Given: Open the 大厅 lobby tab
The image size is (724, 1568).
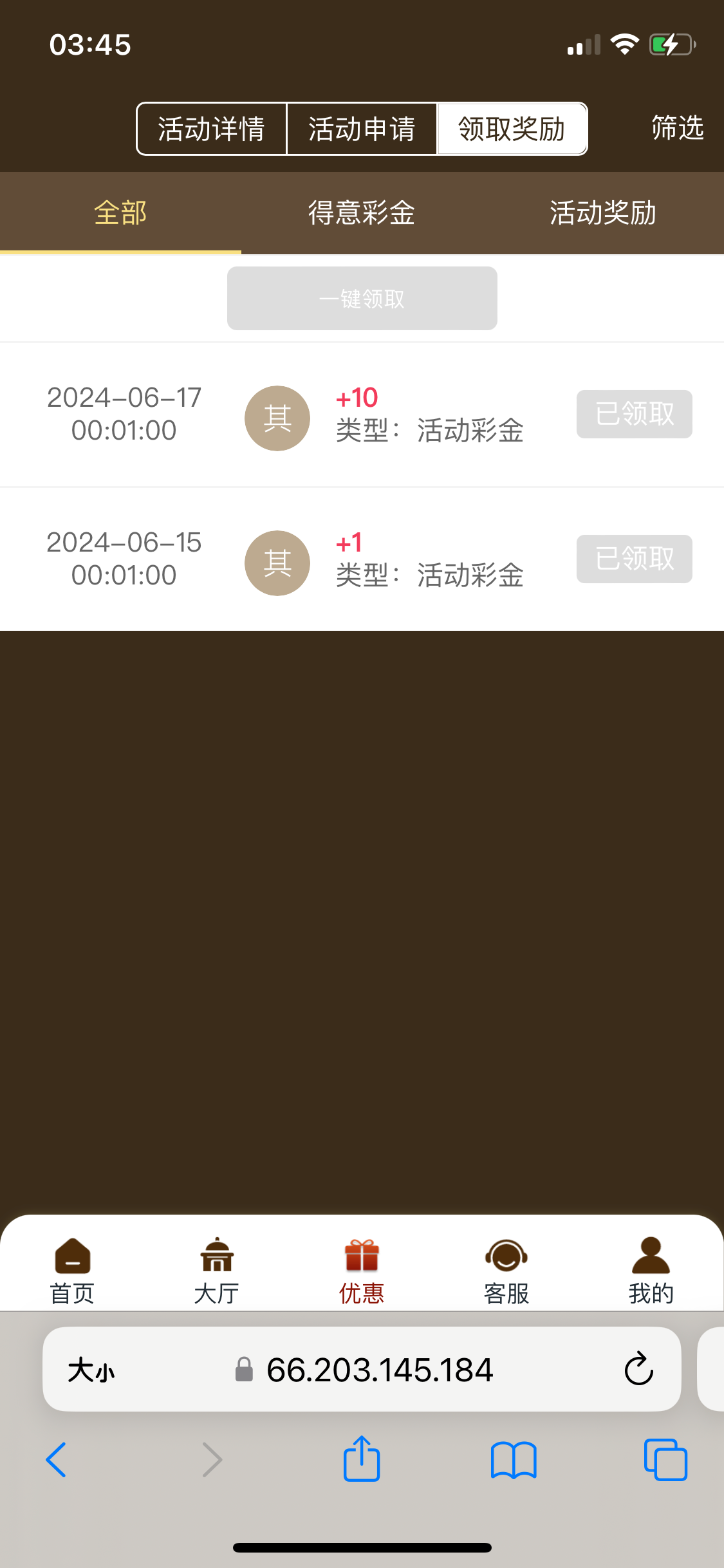Looking at the screenshot, I should (217, 1270).
